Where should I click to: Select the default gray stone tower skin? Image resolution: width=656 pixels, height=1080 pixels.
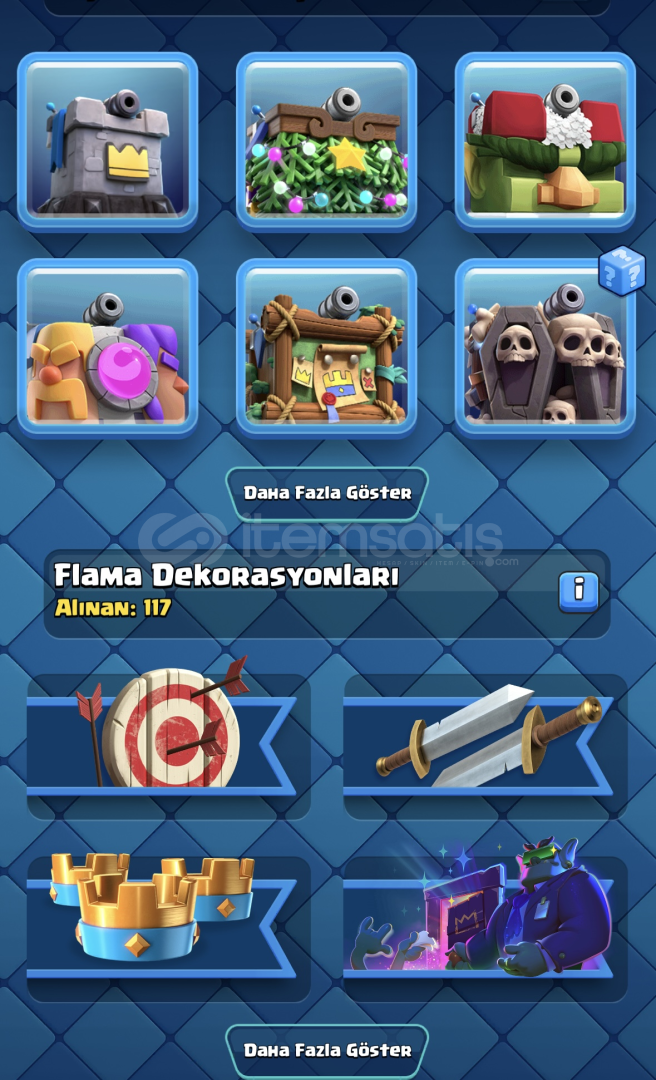[107, 141]
